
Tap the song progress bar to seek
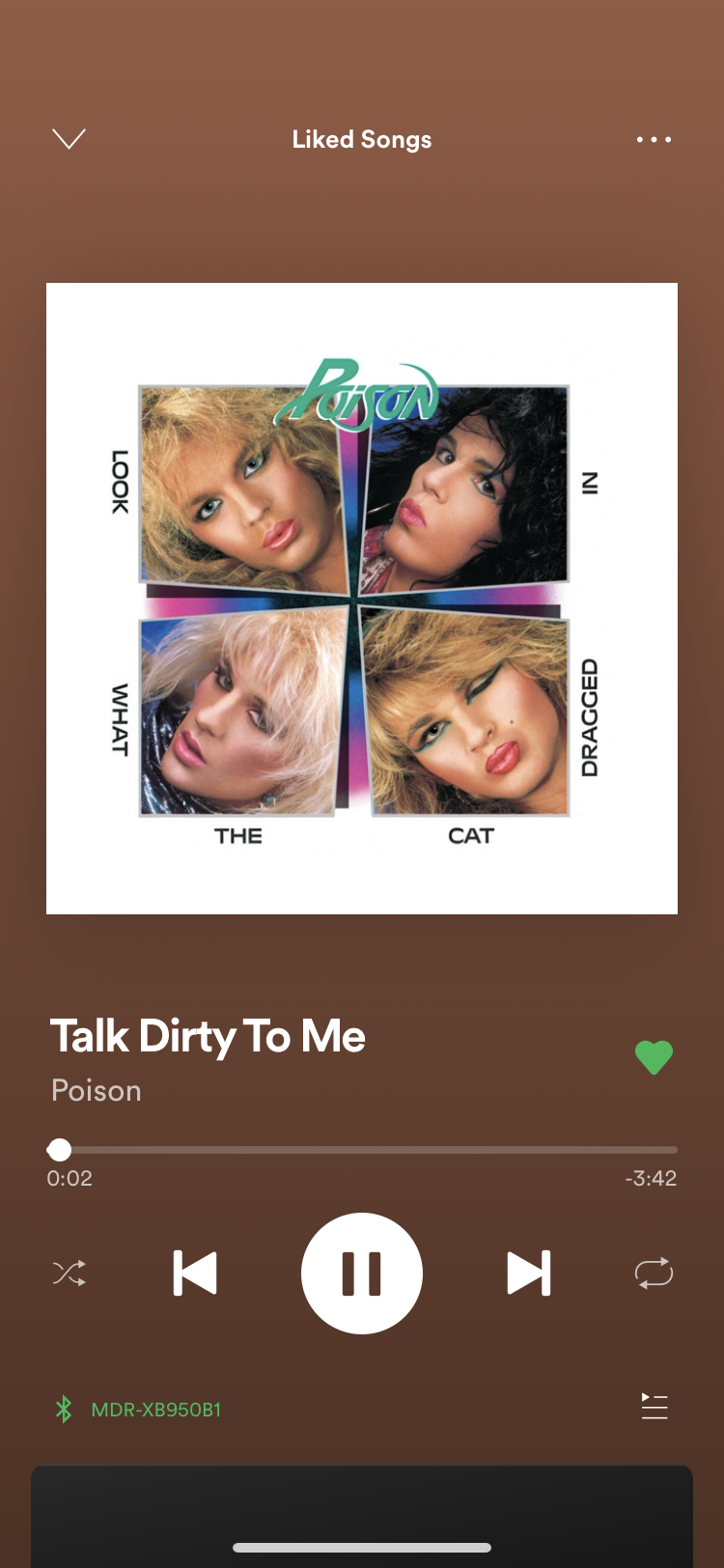(x=362, y=1150)
